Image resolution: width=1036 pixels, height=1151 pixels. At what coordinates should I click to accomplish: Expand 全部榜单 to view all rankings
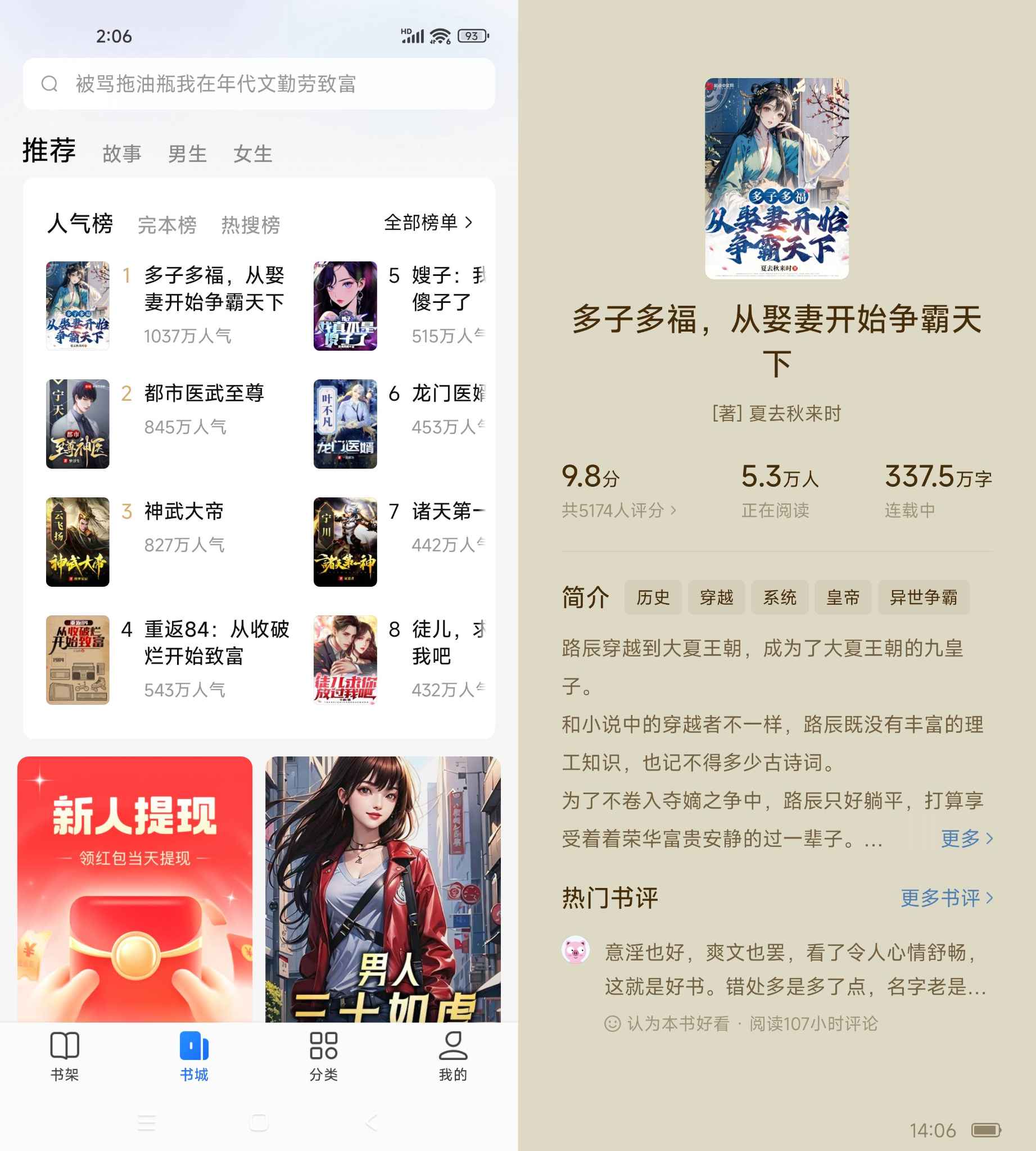[x=427, y=224]
